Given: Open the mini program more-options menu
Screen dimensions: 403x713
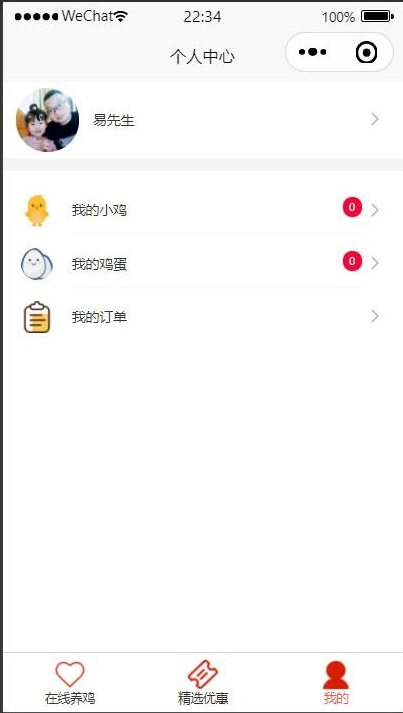Looking at the screenshot, I should pos(312,52).
